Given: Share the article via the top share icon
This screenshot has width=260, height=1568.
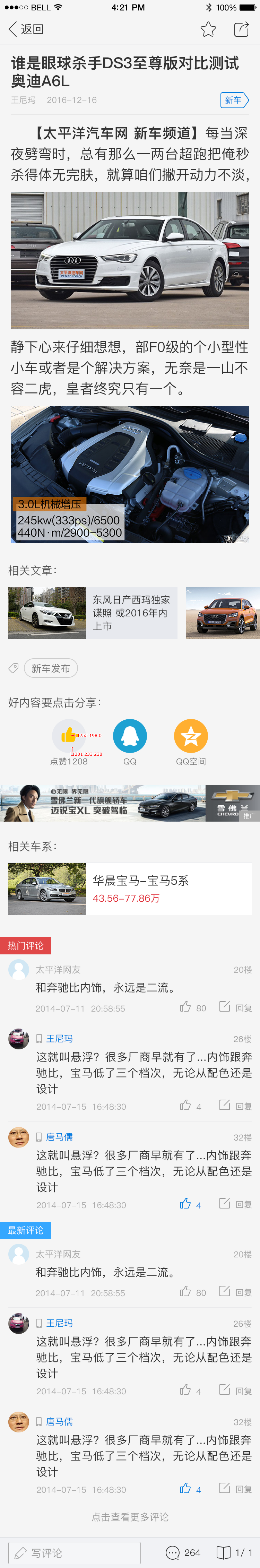Looking at the screenshot, I should [x=242, y=29].
